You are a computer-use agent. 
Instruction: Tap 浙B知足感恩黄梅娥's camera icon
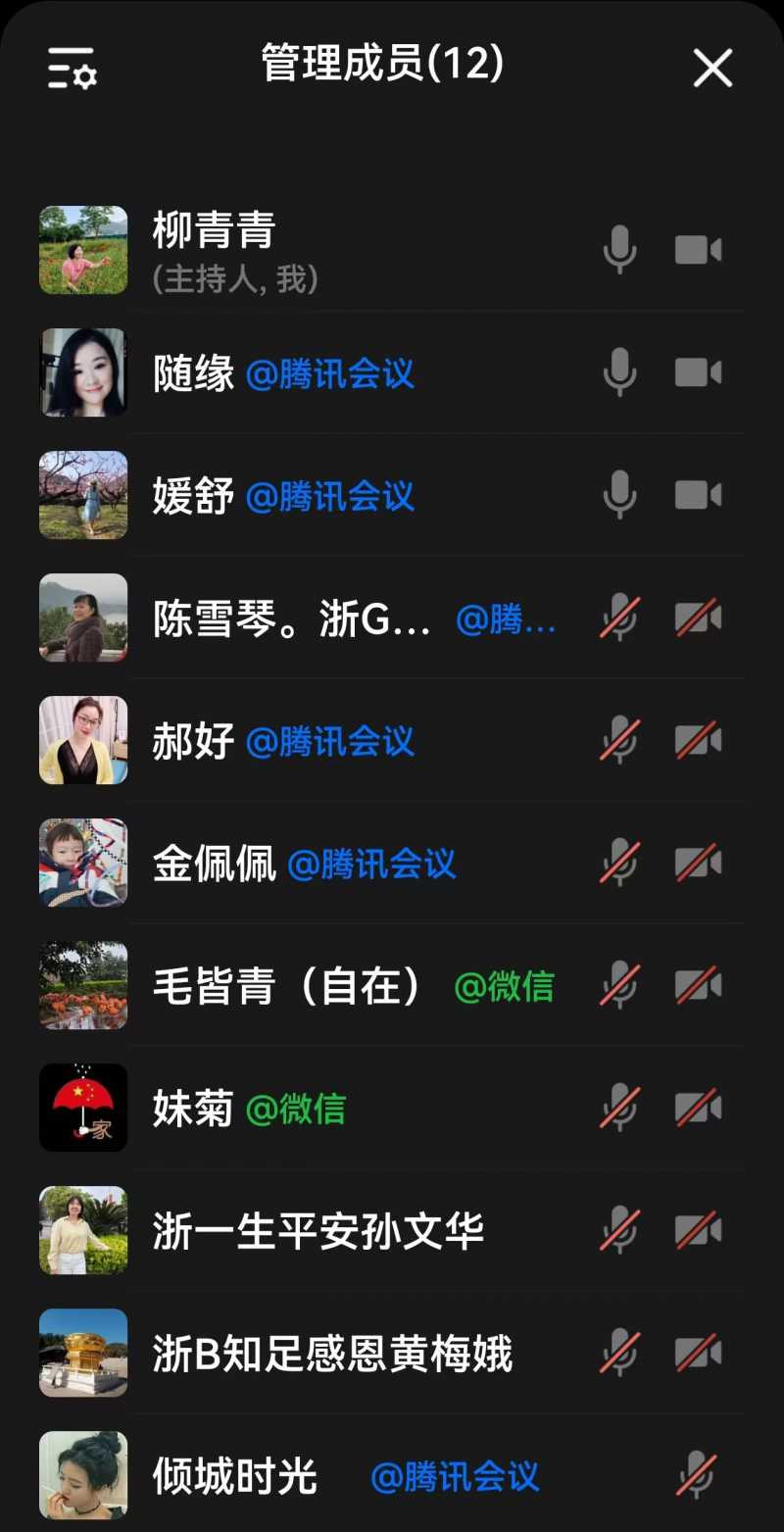(x=699, y=1353)
